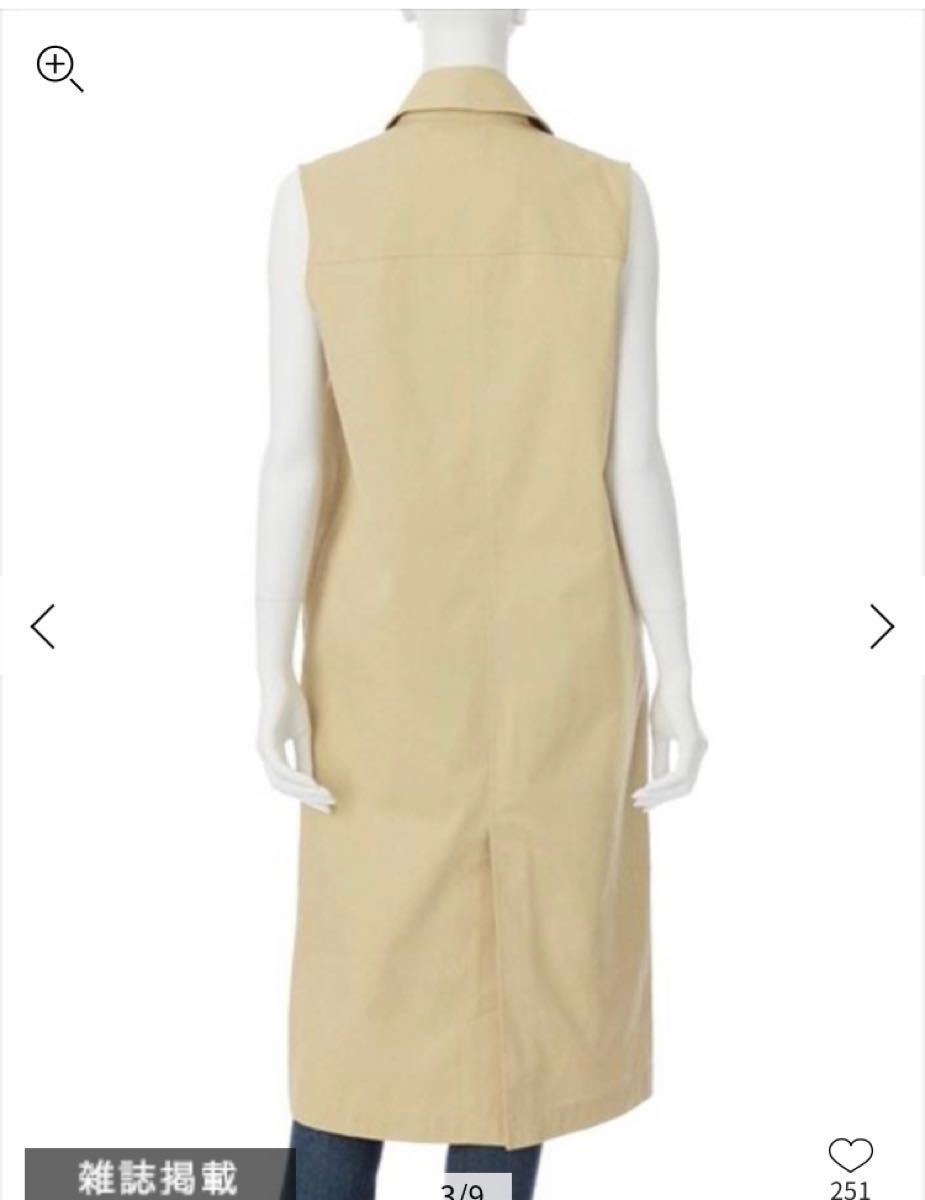The image size is (925, 1200).
Task: Go to the next product photo
Action: tap(881, 627)
